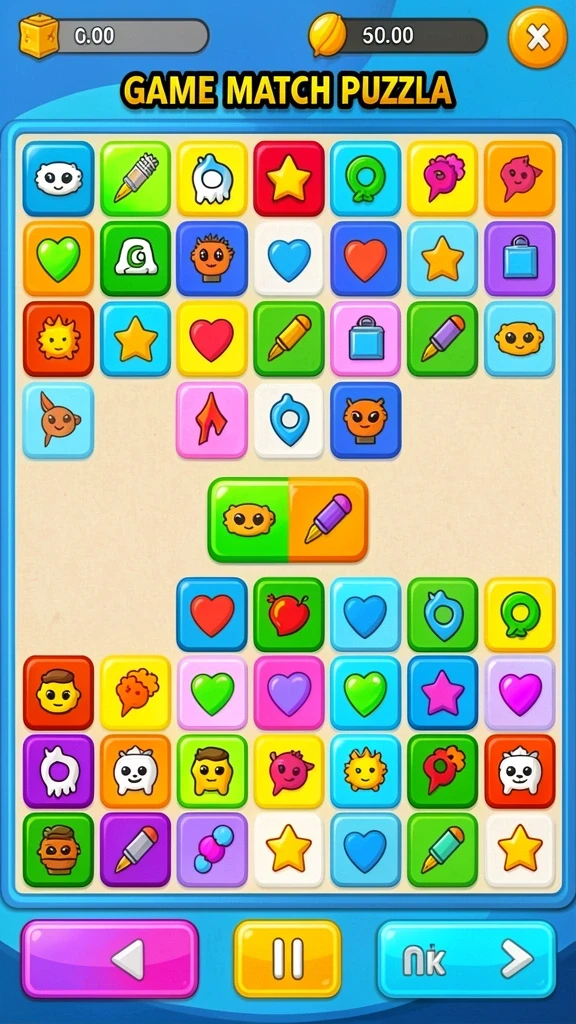Tap the blue next arrow button
The height and width of the screenshot is (1024, 576).
(467, 959)
